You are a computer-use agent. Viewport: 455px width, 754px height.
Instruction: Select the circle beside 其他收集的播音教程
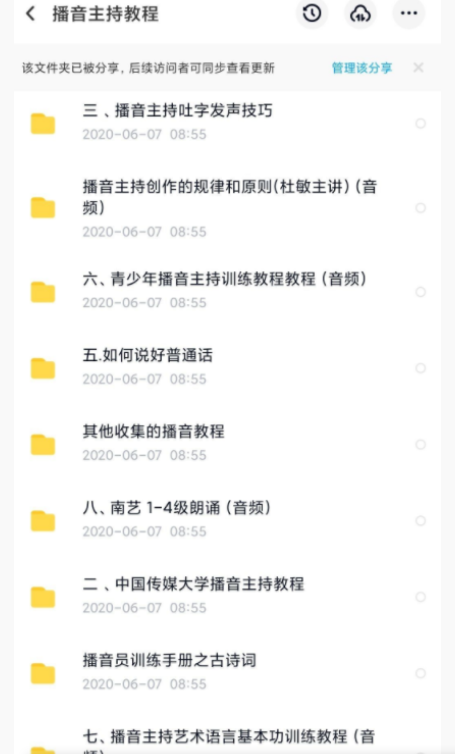click(420, 444)
